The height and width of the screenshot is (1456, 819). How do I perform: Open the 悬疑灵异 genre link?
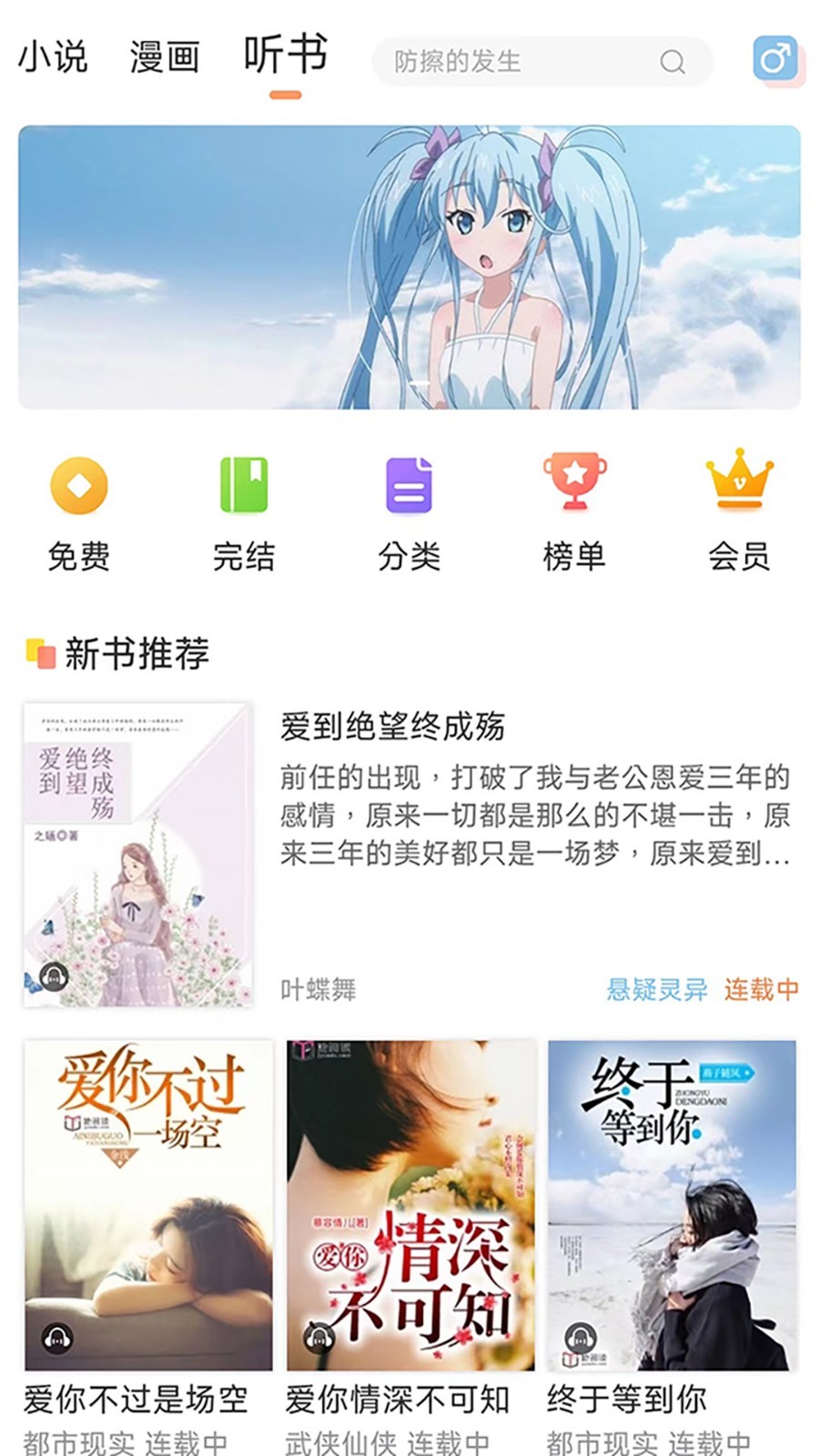click(657, 986)
